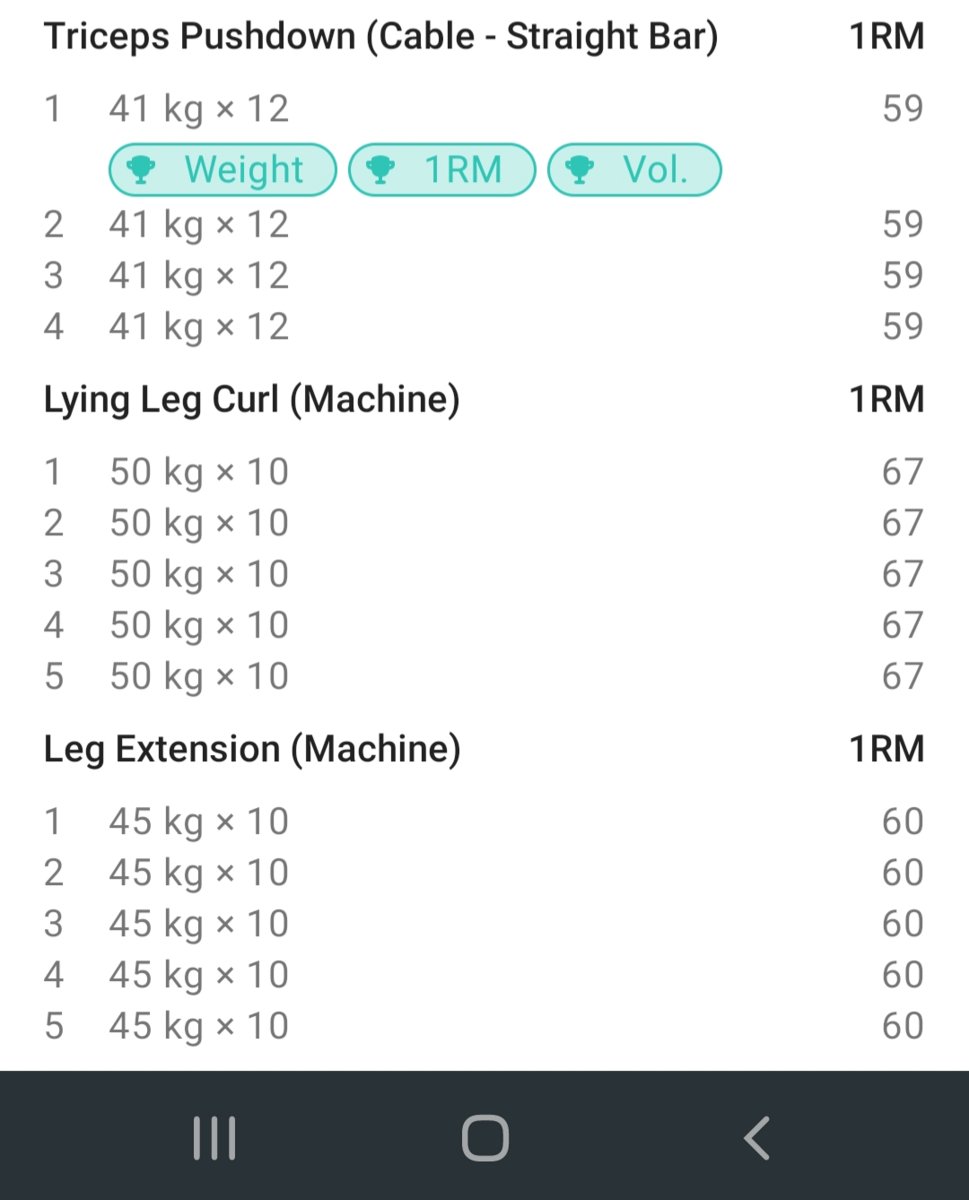969x1200 pixels.
Task: Go back with the system back button
Action: (756, 1138)
